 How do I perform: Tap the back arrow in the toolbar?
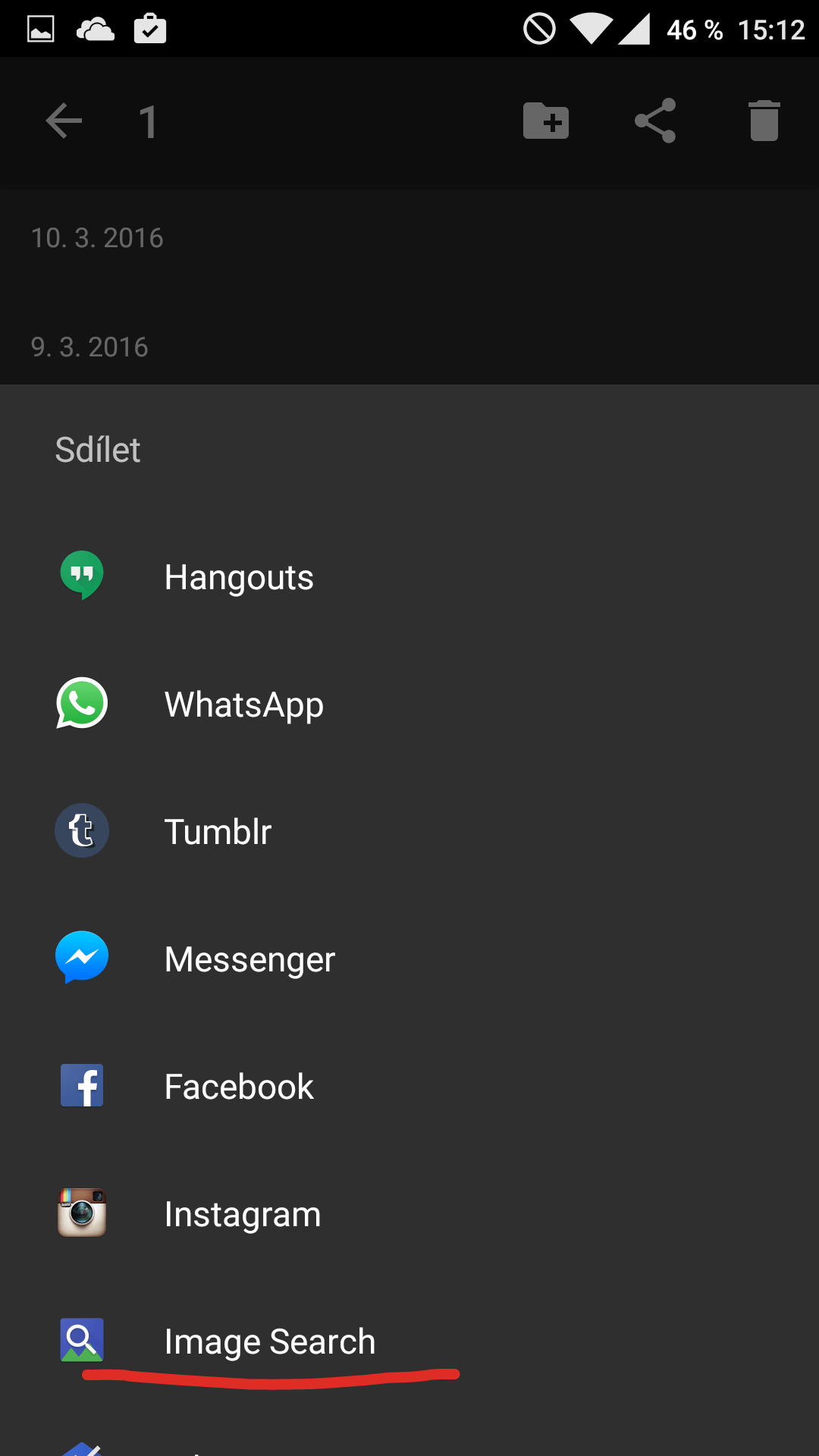pyautogui.click(x=64, y=121)
